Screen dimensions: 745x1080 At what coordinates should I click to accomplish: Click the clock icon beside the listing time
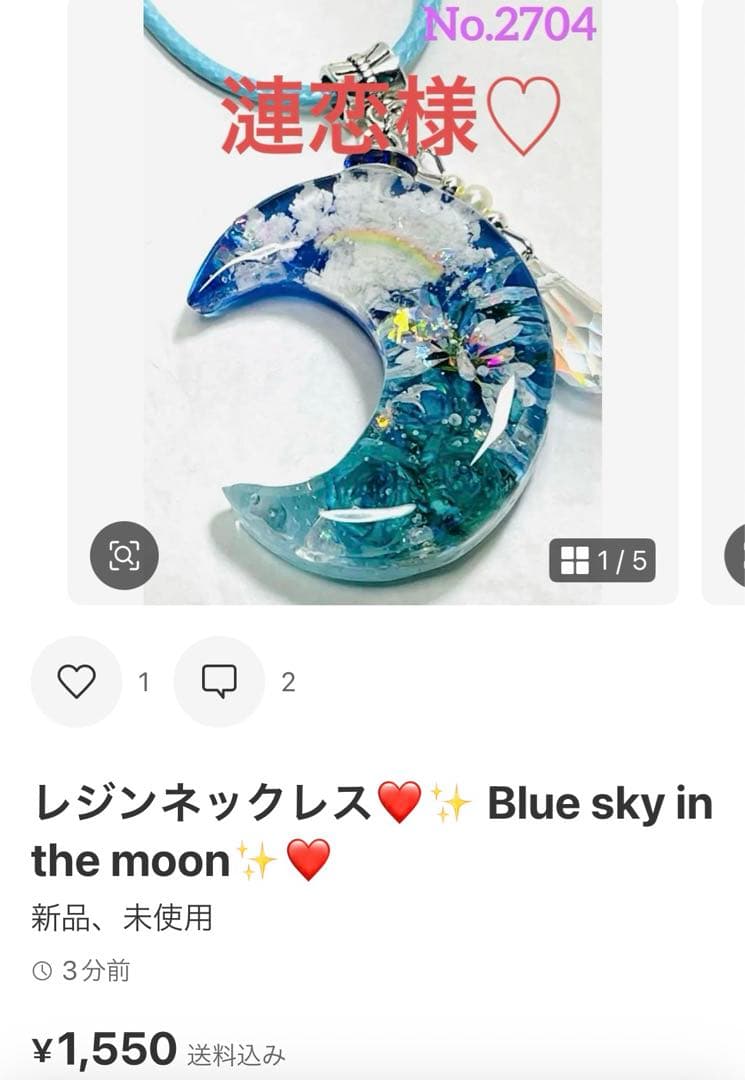42,968
